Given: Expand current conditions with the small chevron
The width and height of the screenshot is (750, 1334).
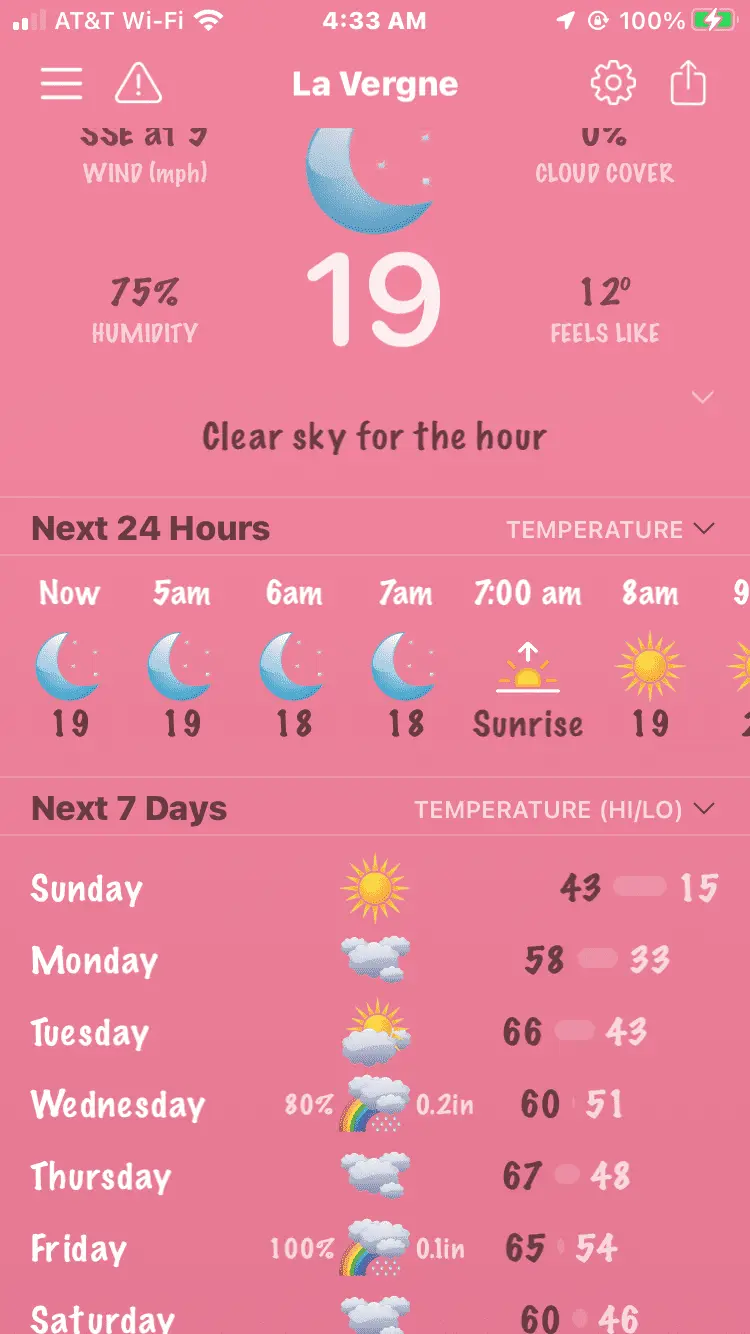Looking at the screenshot, I should (x=703, y=398).
